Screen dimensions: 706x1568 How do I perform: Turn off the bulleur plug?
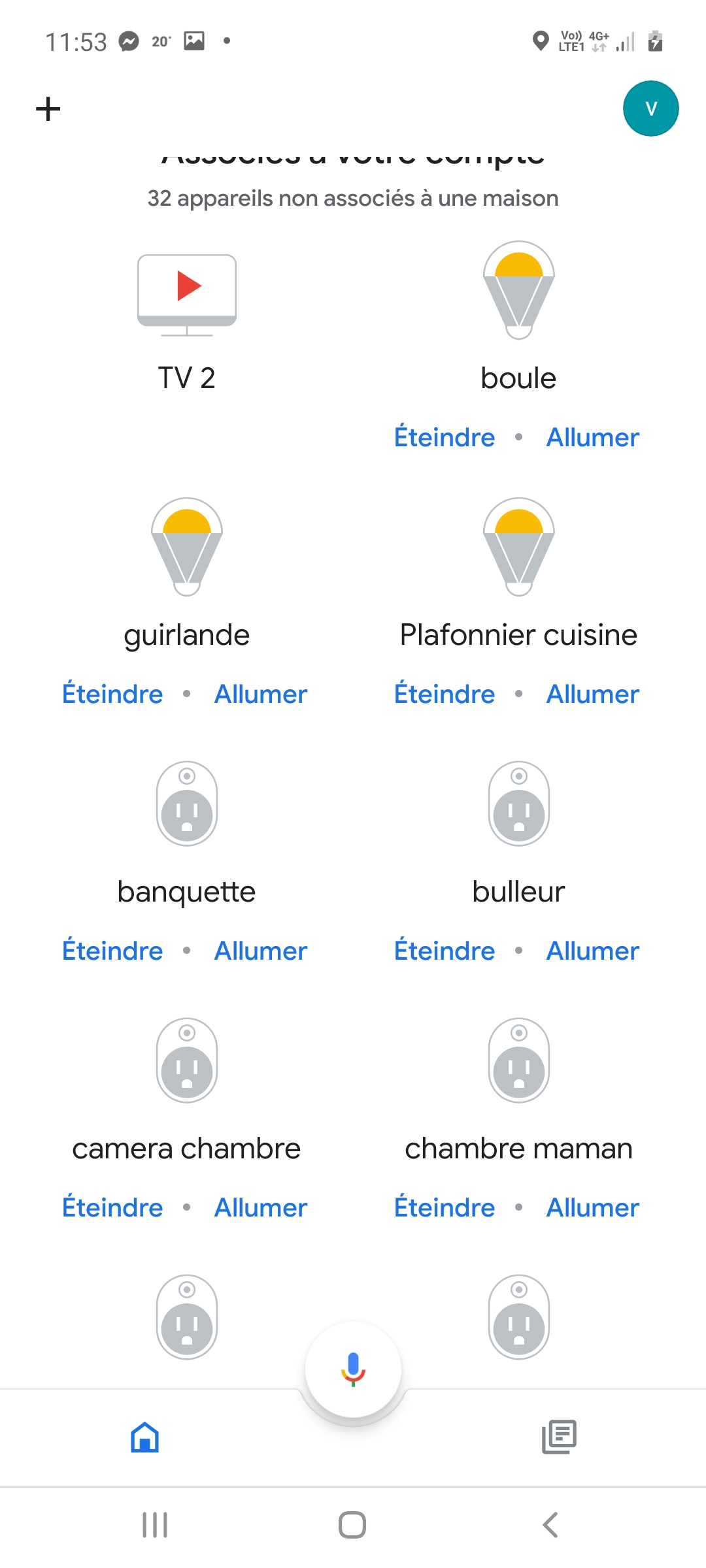click(x=445, y=951)
